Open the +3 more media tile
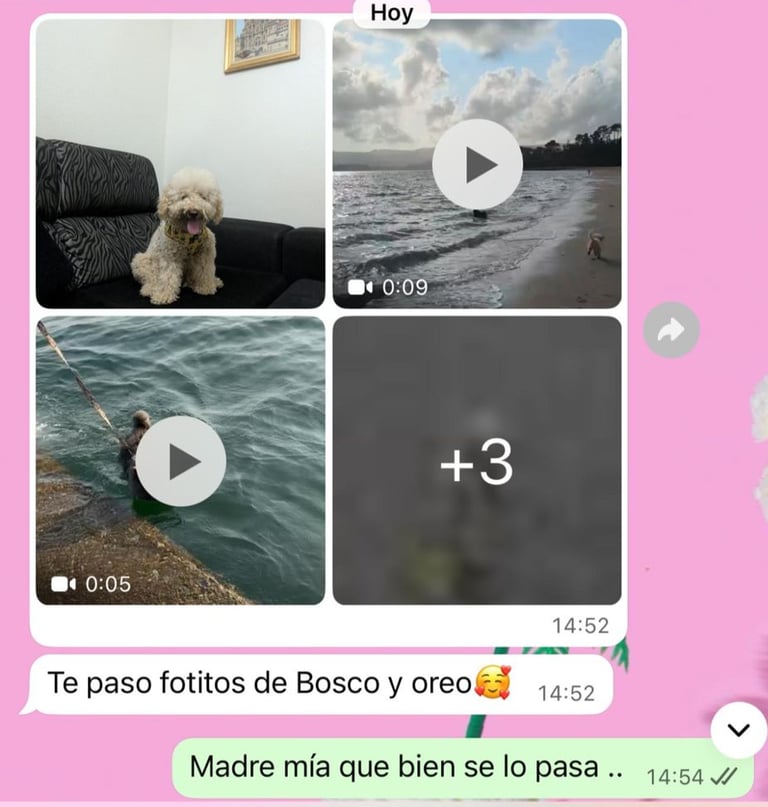Screen dimensions: 768x807 coord(477,460)
